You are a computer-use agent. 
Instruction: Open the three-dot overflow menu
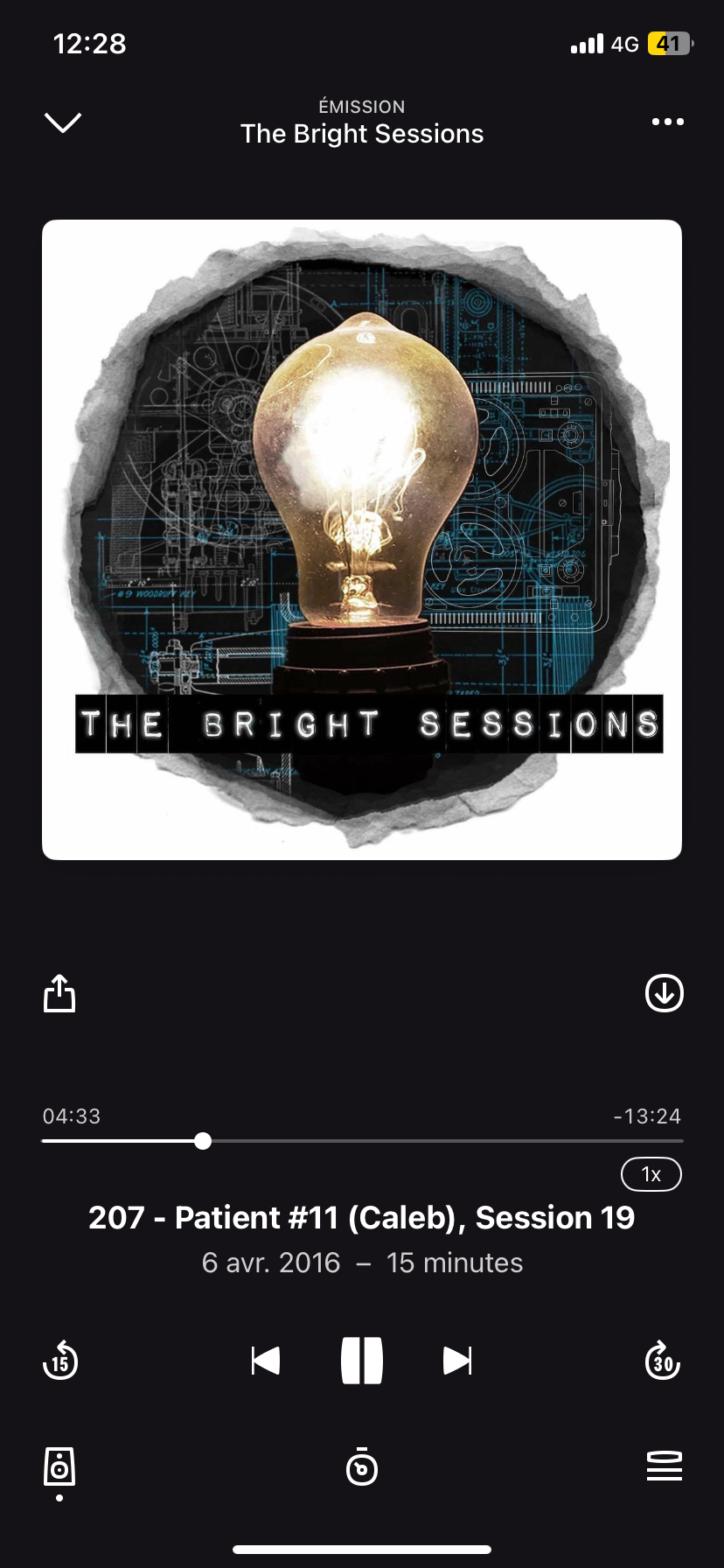667,122
